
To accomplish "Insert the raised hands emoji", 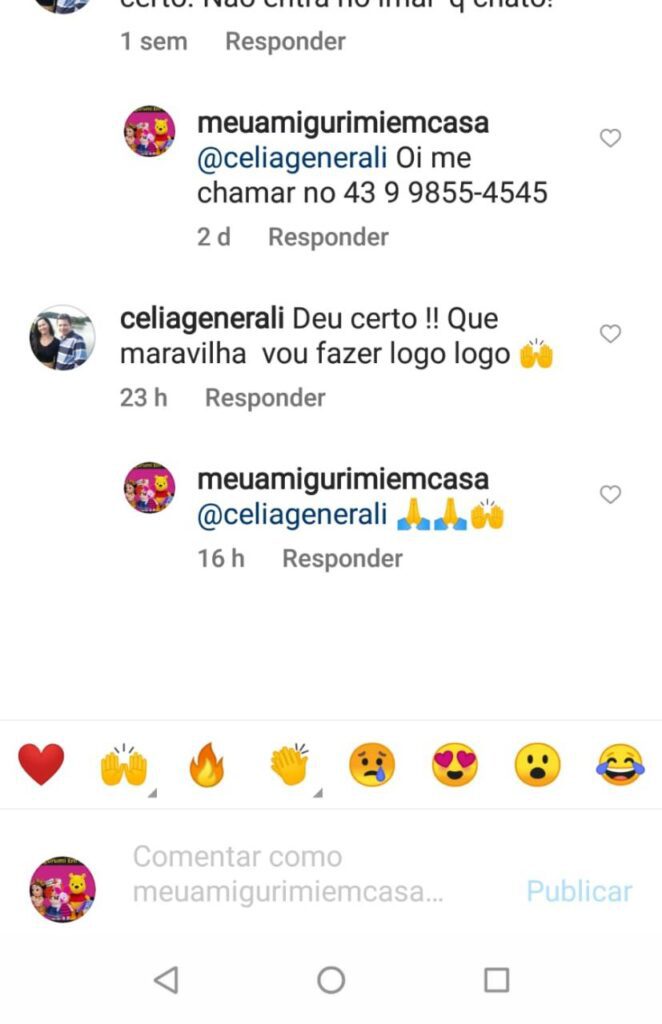I will pos(124,766).
